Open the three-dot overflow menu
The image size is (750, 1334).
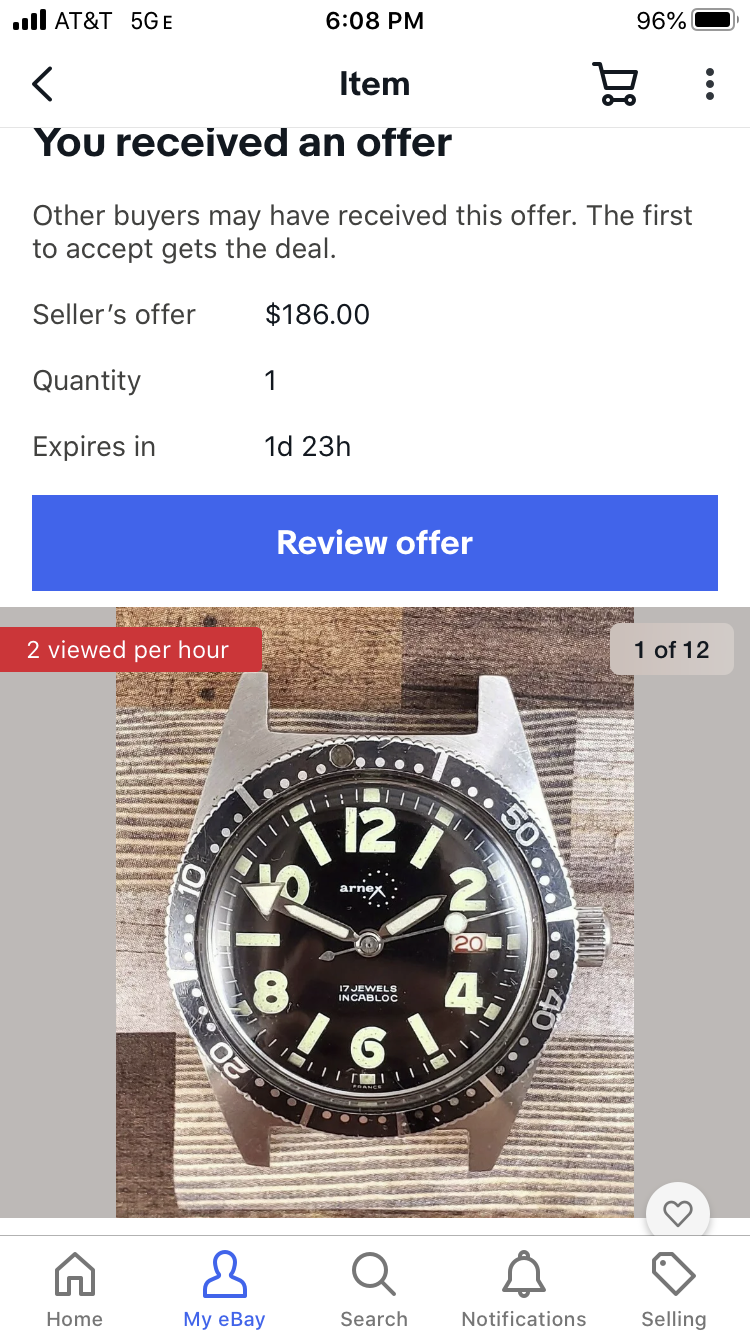pyautogui.click(x=709, y=84)
